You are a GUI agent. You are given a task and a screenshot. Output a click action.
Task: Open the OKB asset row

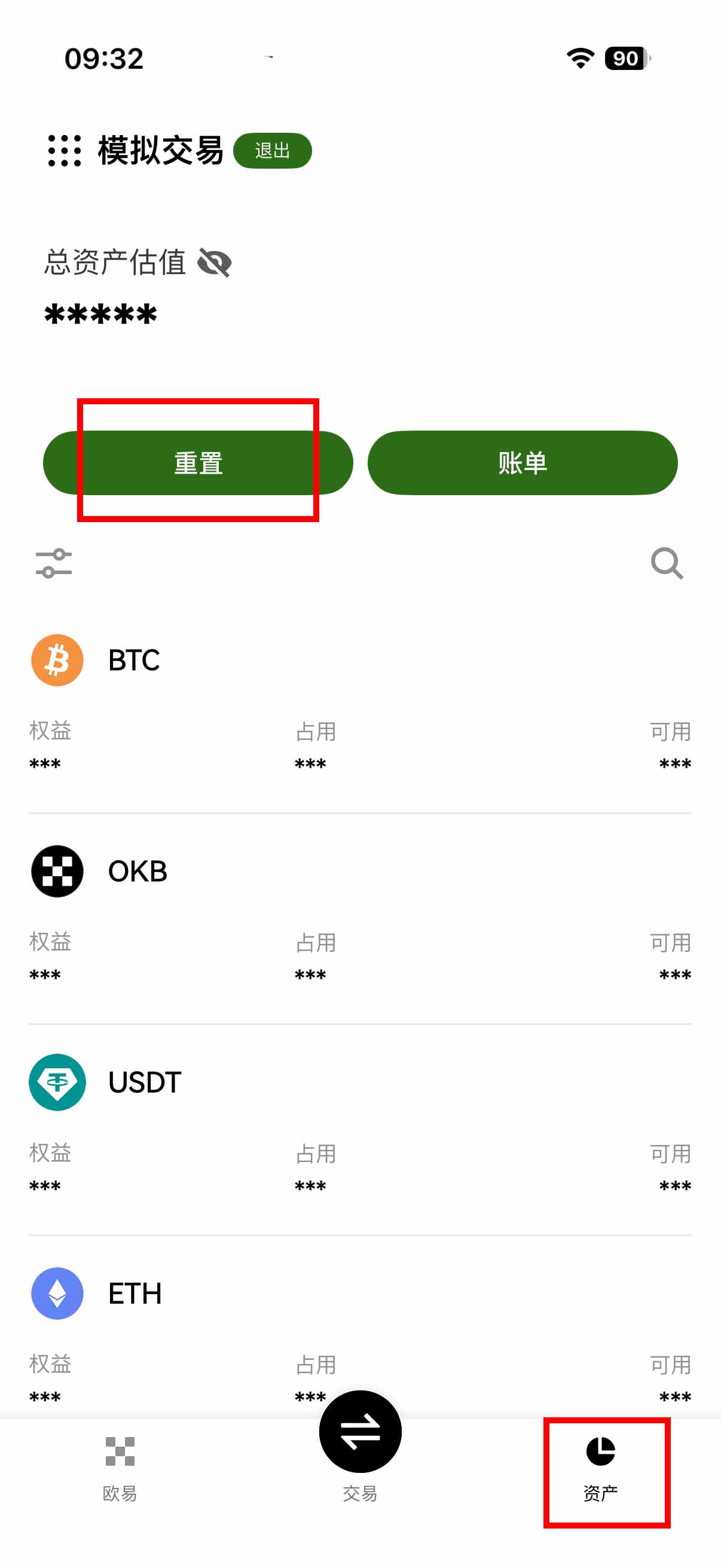(137, 871)
